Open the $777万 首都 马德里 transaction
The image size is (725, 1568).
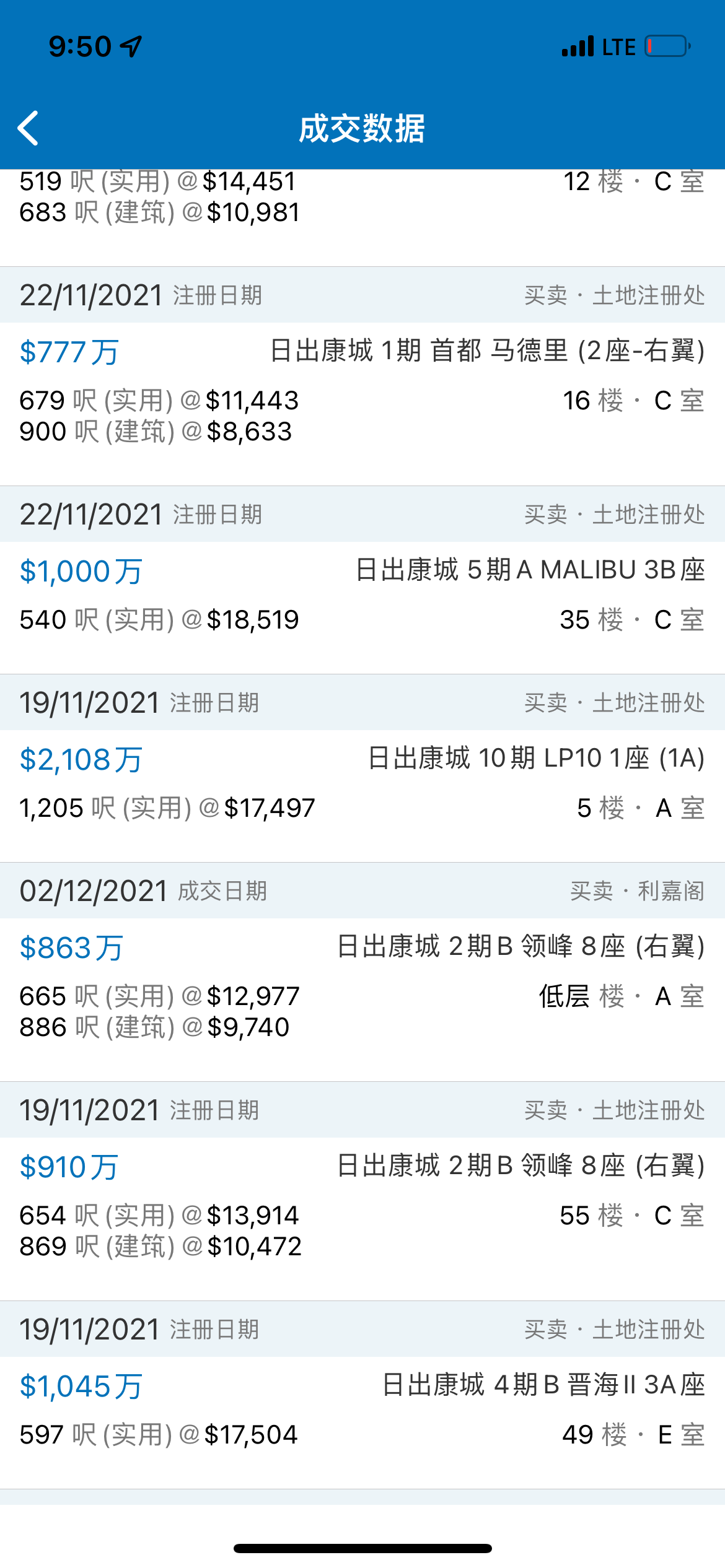pyautogui.click(x=362, y=404)
